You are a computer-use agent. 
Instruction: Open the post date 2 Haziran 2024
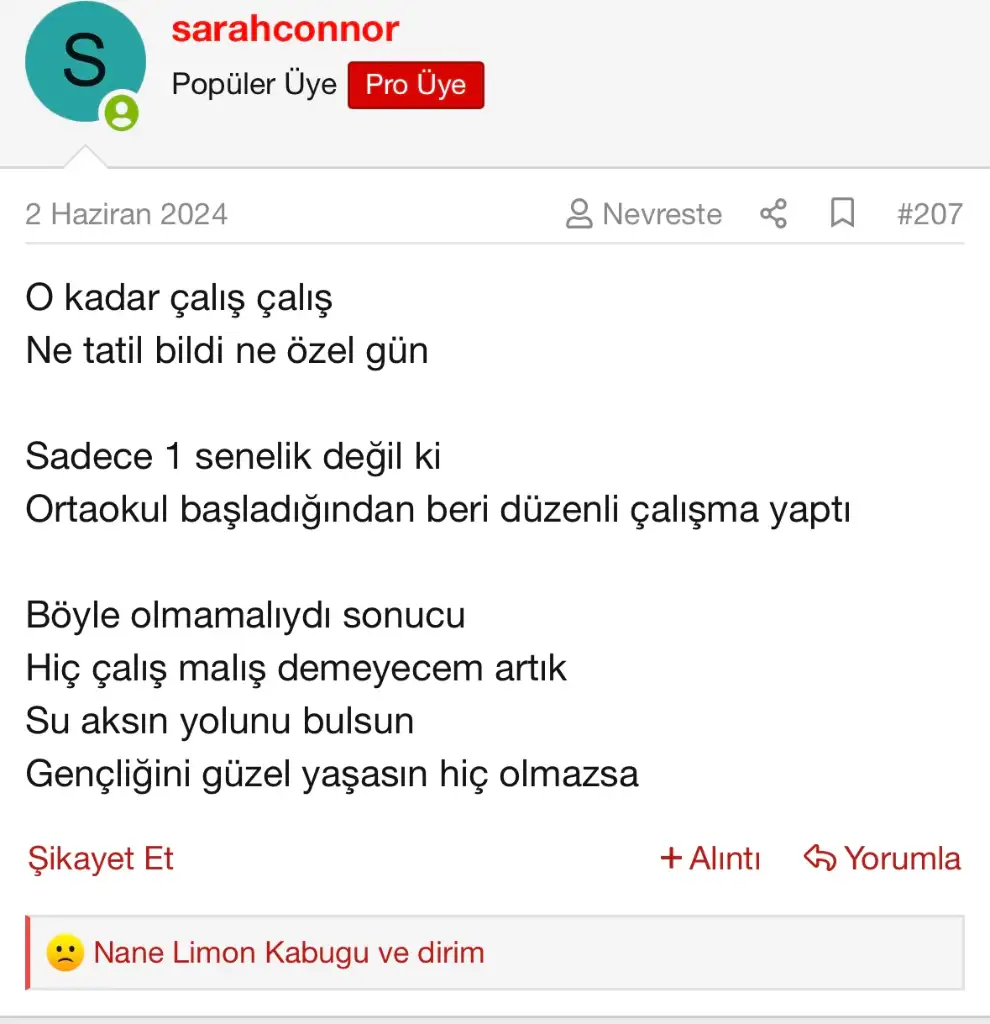click(126, 213)
